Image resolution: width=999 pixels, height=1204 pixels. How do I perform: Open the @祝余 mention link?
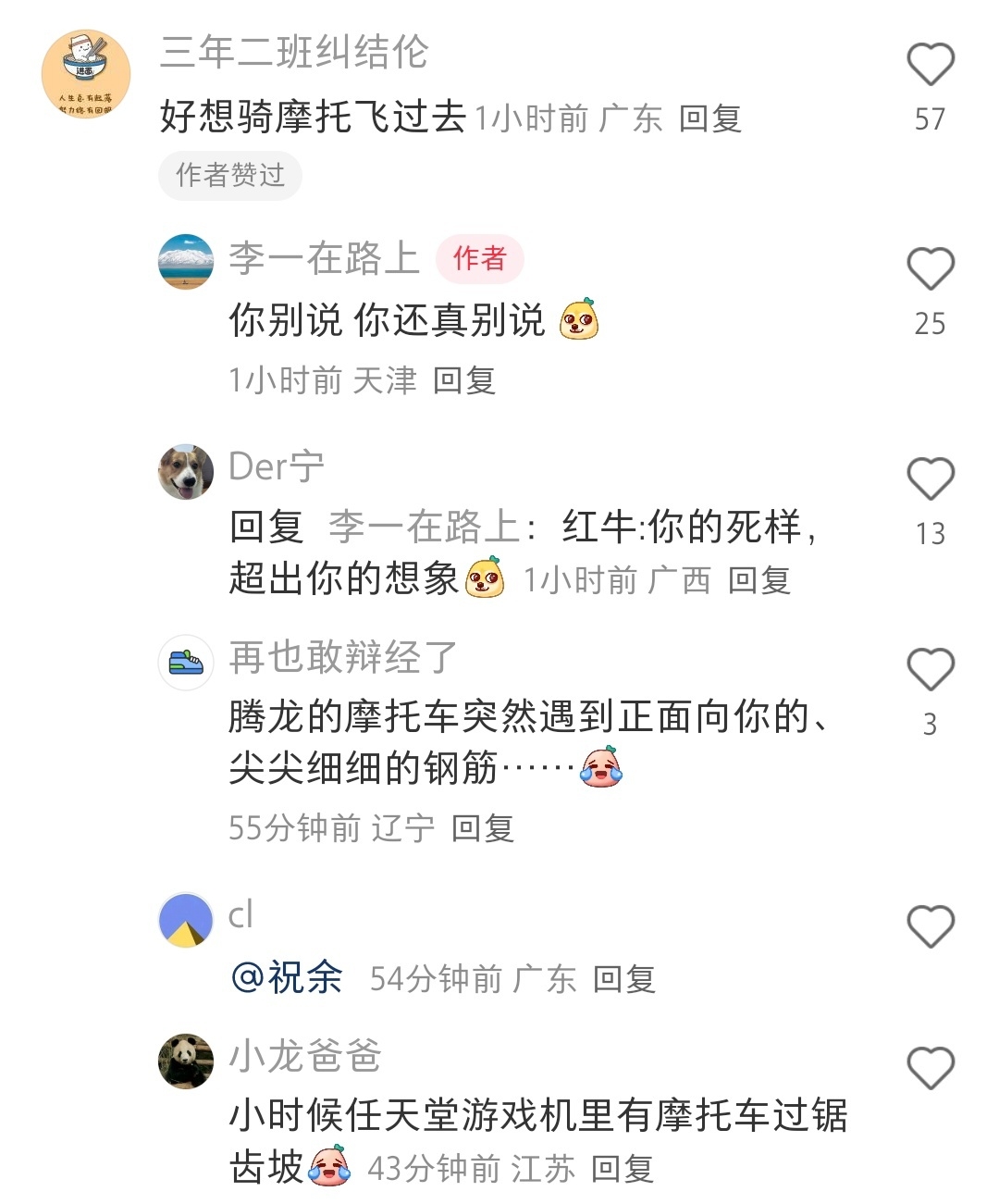[287, 977]
